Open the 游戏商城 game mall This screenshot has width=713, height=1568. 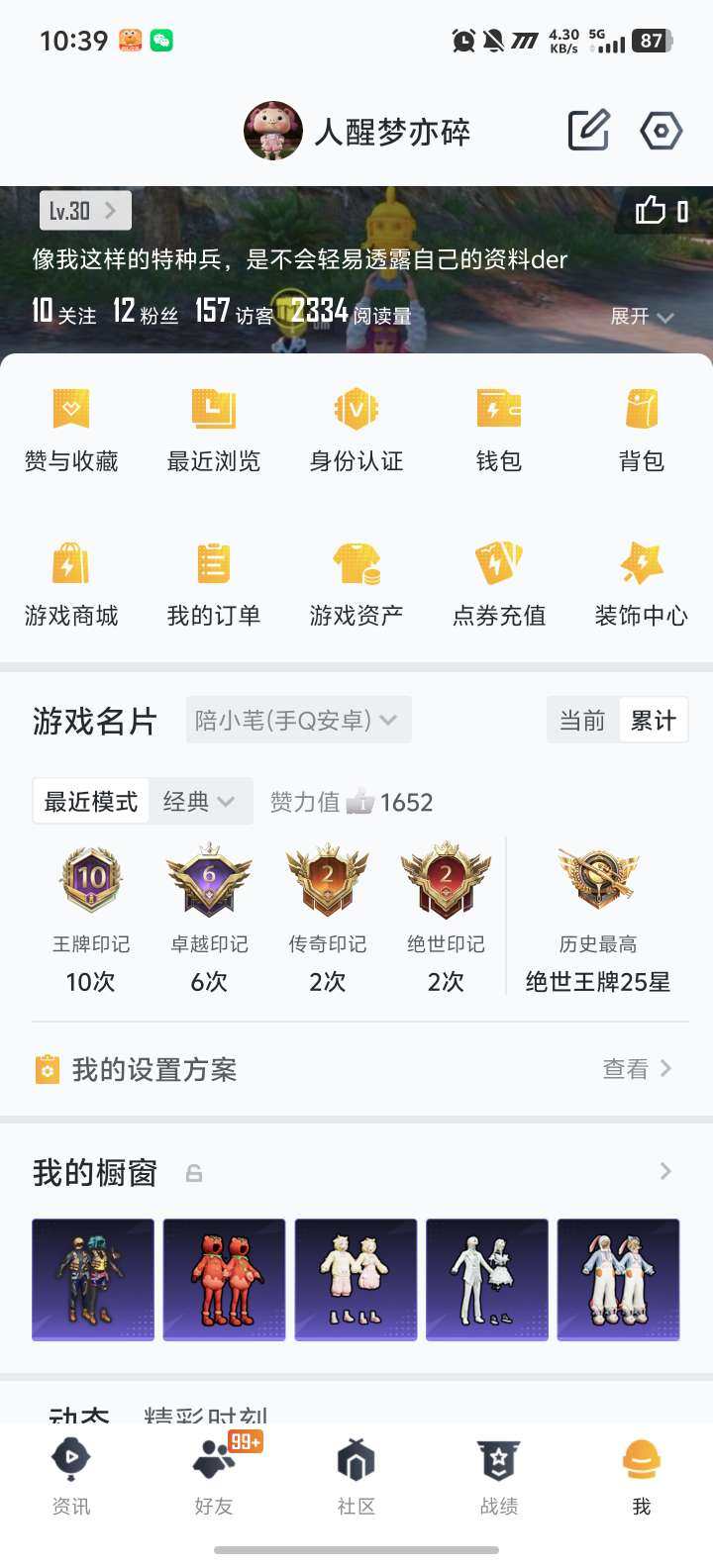point(70,582)
